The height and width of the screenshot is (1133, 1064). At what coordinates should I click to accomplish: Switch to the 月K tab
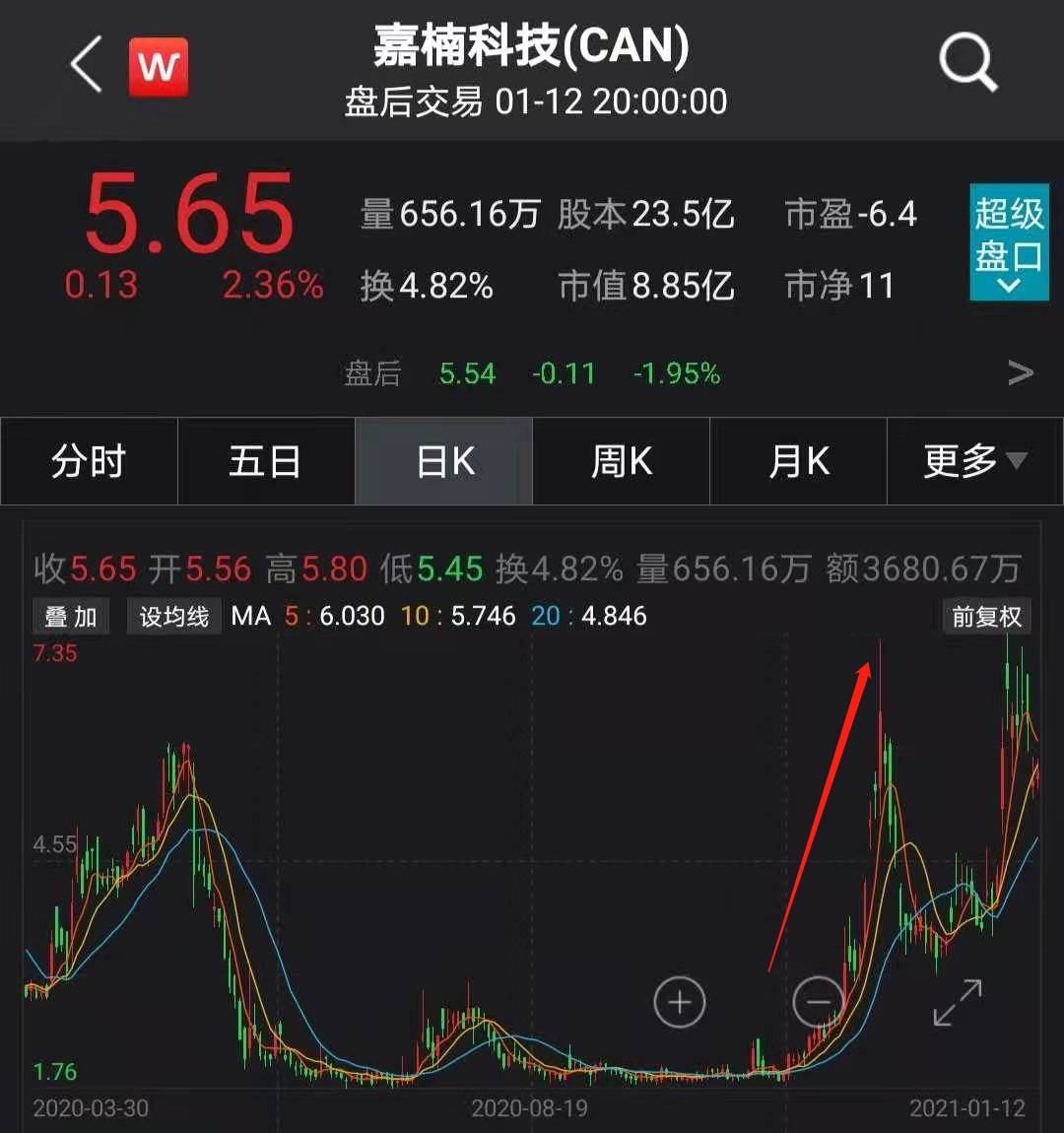pyautogui.click(x=798, y=461)
